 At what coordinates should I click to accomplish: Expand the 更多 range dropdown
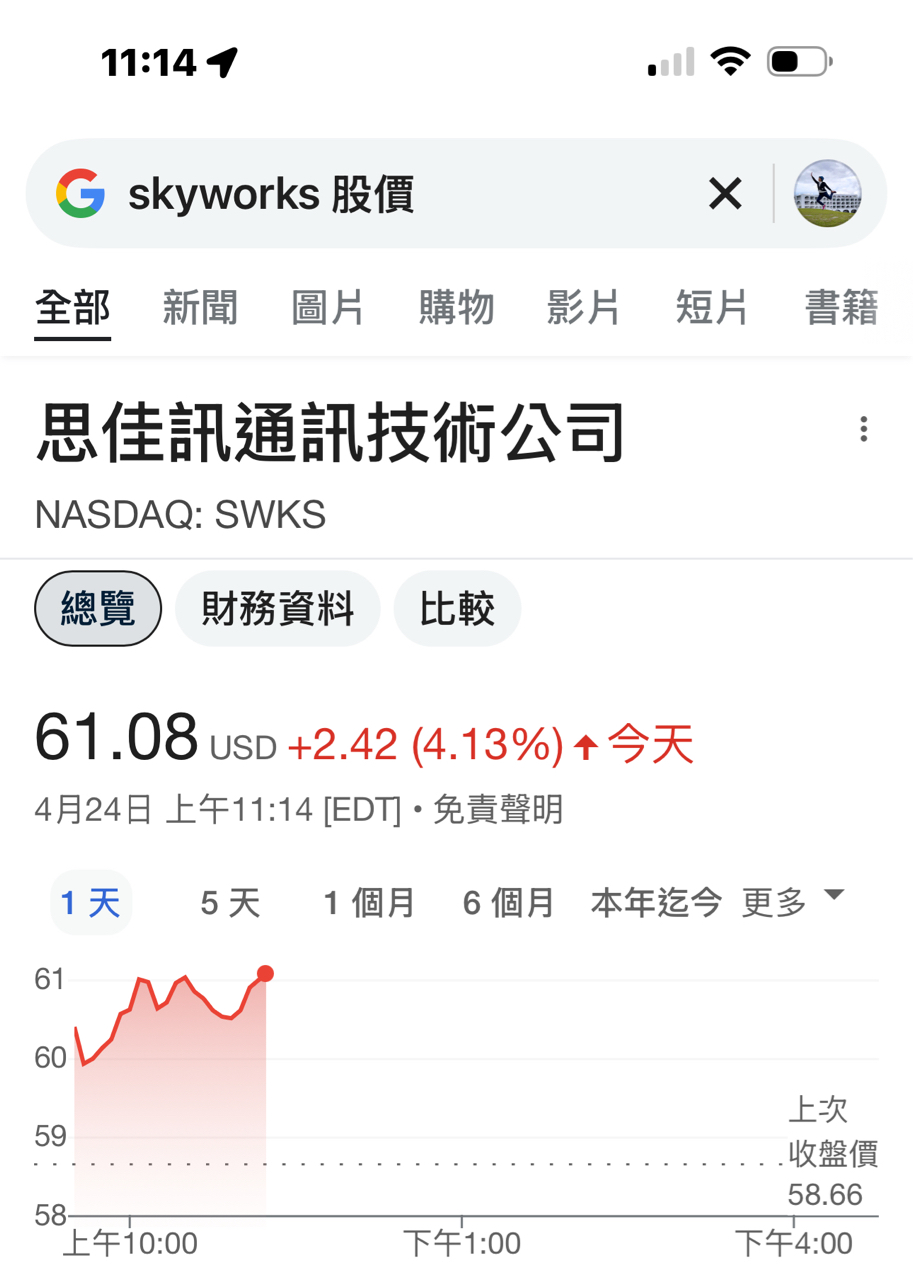(x=792, y=901)
